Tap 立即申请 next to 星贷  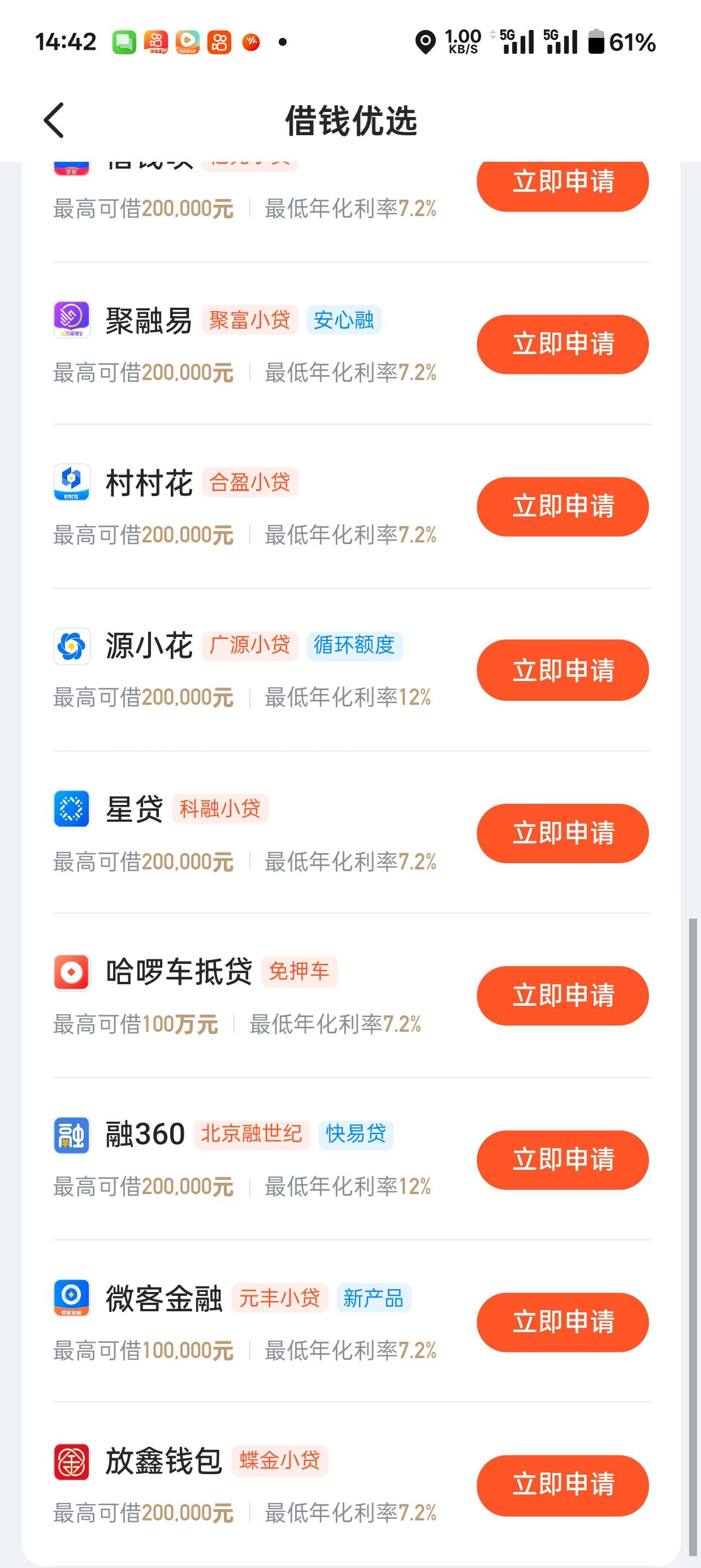562,833
